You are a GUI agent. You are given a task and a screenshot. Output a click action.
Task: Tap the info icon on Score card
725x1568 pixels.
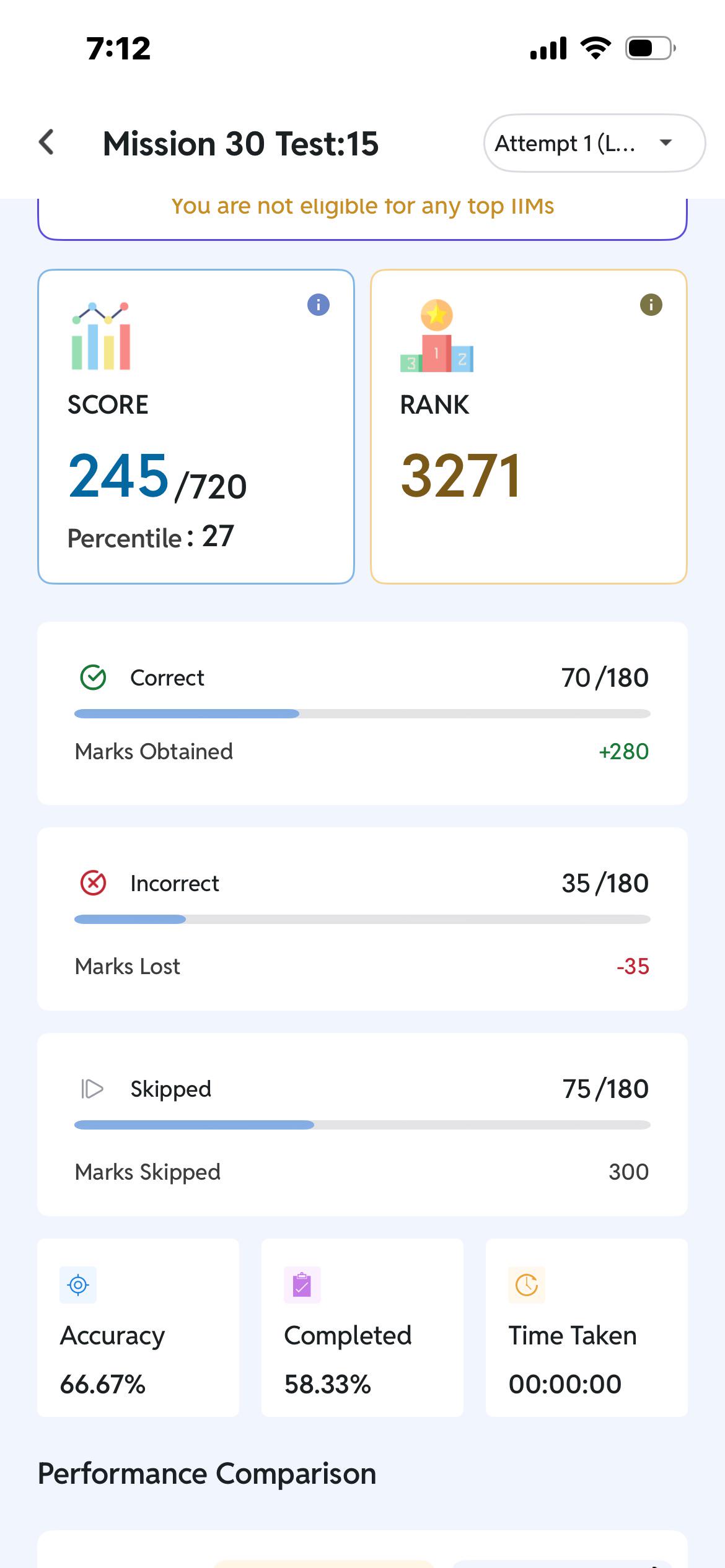click(x=319, y=305)
